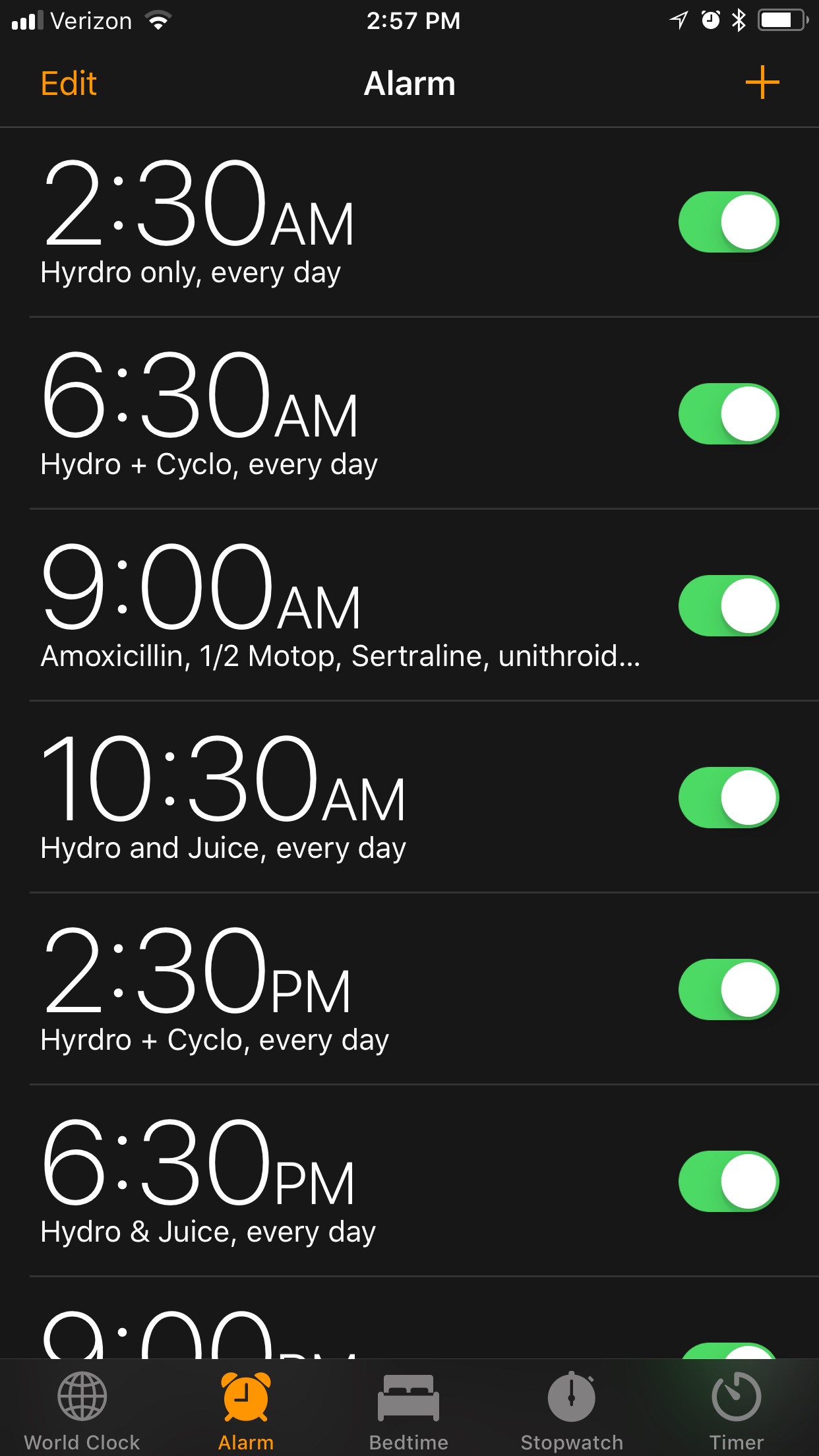
Task: Disable the 6:30 AM Hydro + Cyclo alarm
Action: (x=728, y=414)
